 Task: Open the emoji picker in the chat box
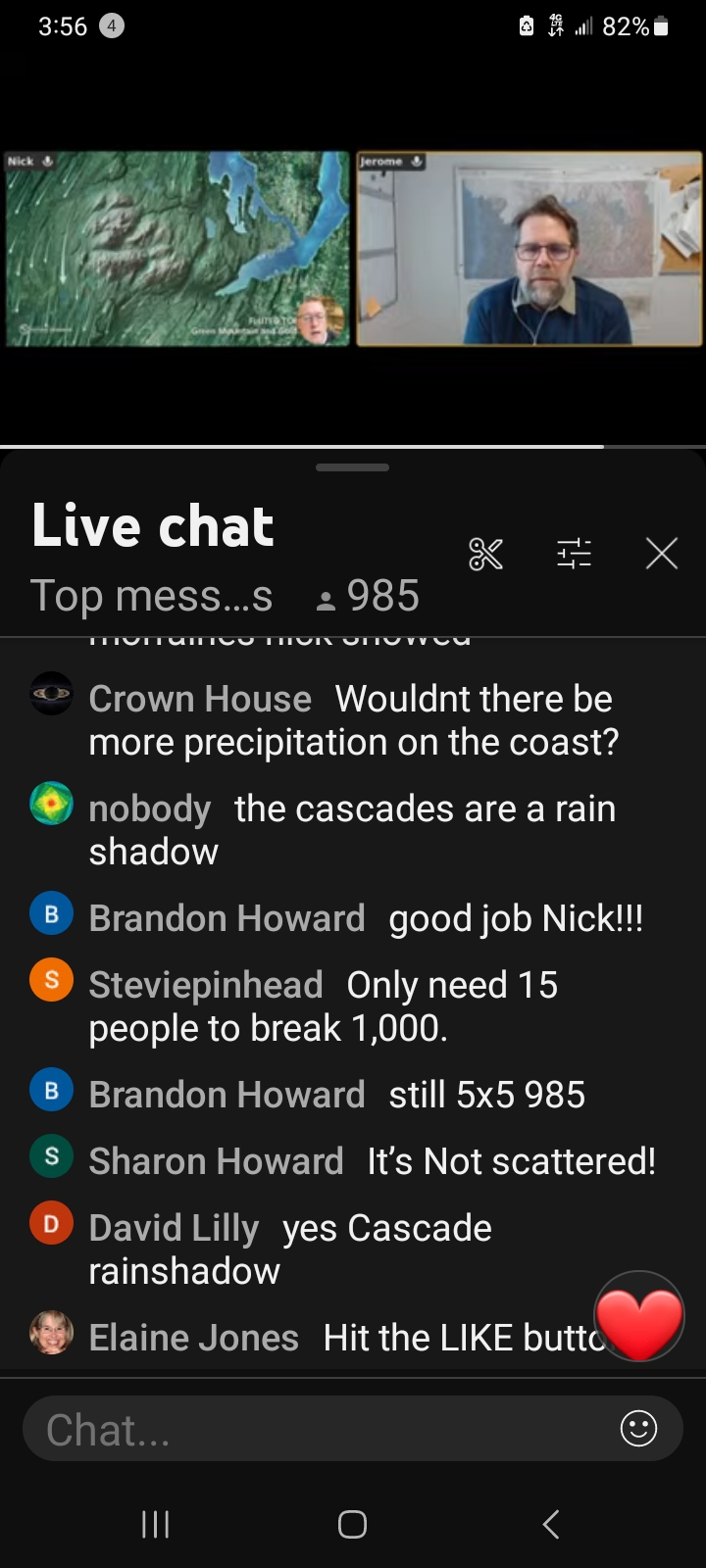pyautogui.click(x=638, y=1428)
